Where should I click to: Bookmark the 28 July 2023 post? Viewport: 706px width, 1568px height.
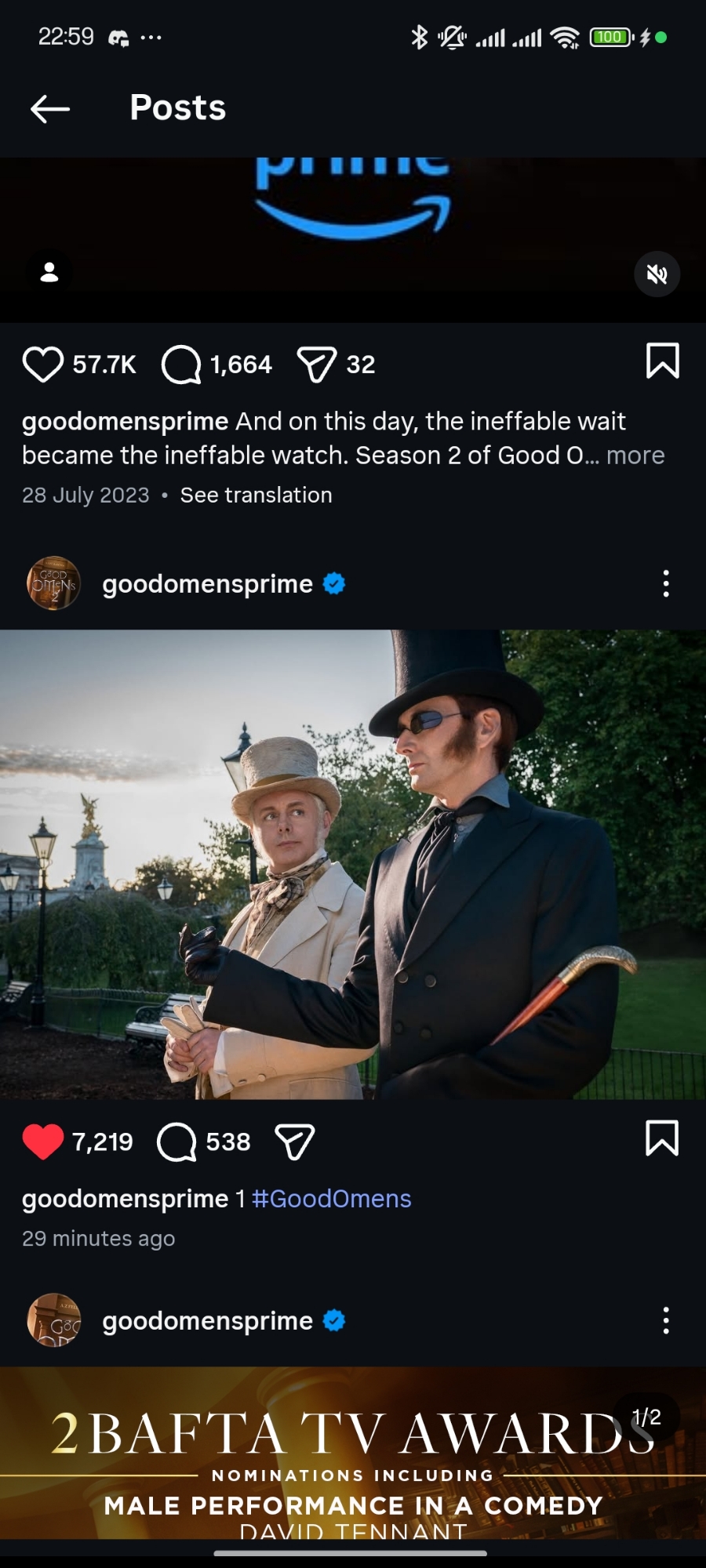[662, 361]
